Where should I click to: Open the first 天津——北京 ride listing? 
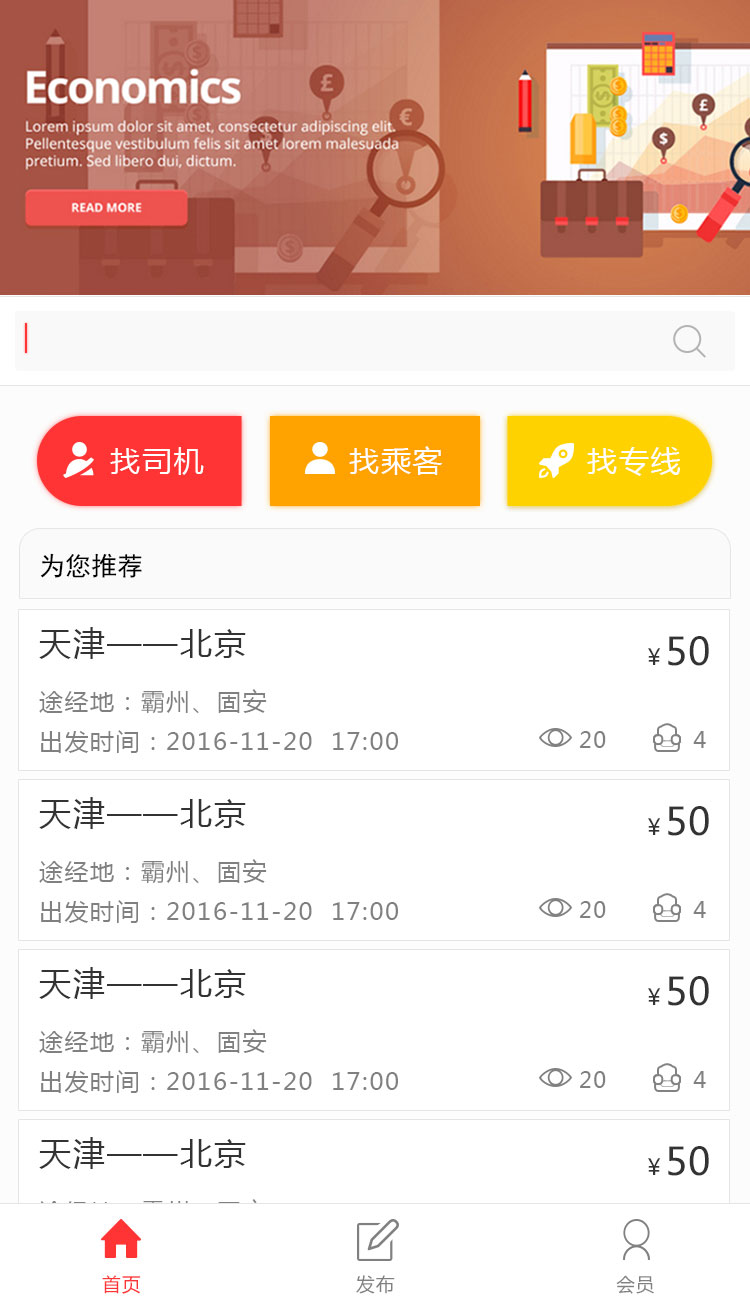pyautogui.click(x=375, y=685)
